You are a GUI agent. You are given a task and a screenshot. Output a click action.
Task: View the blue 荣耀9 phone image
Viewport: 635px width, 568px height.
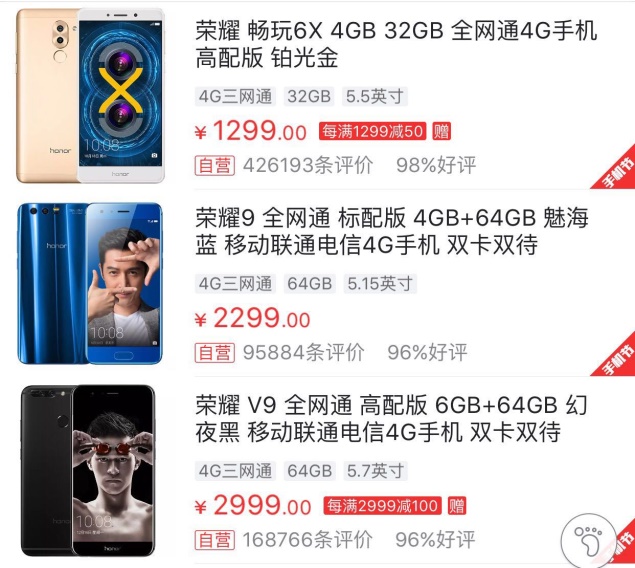point(88,283)
